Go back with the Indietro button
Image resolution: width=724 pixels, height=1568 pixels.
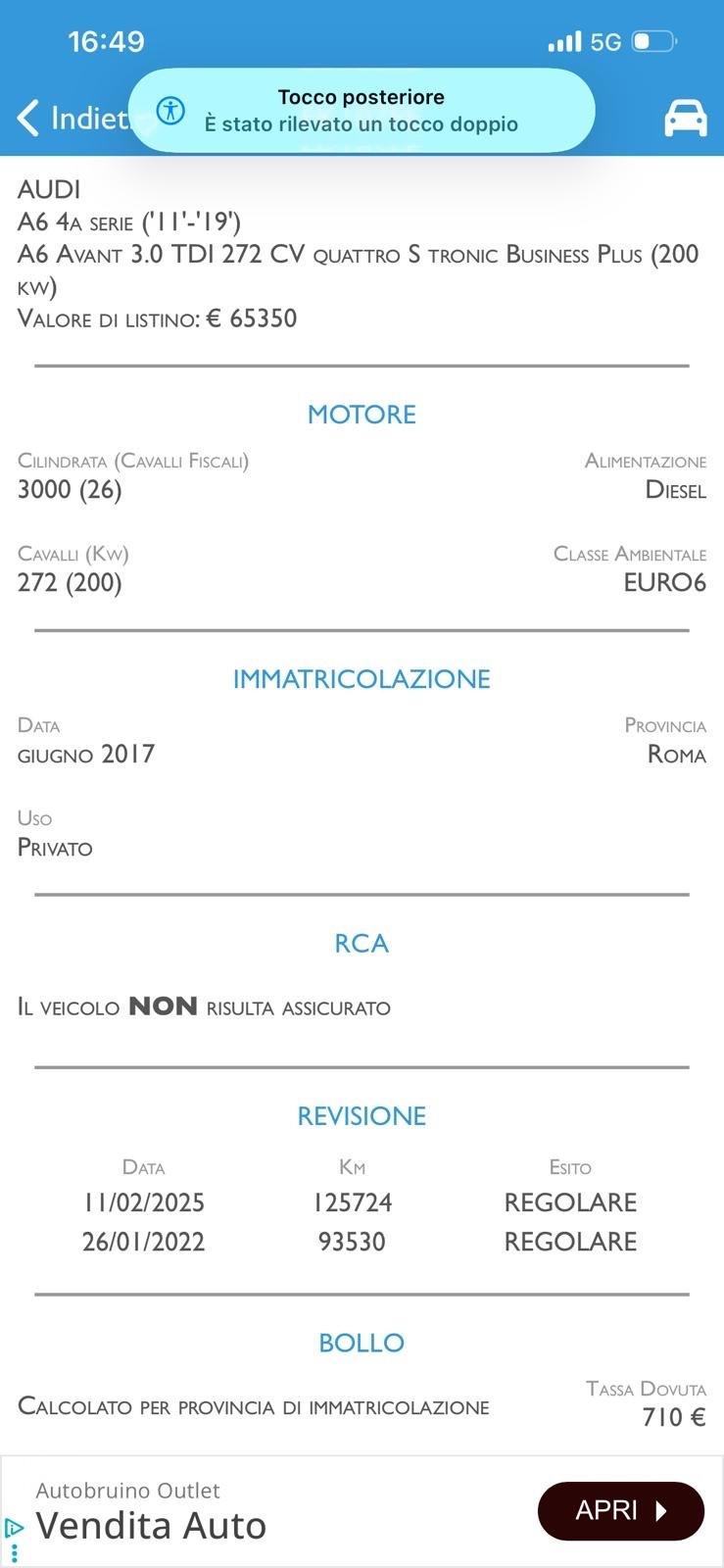click(69, 119)
